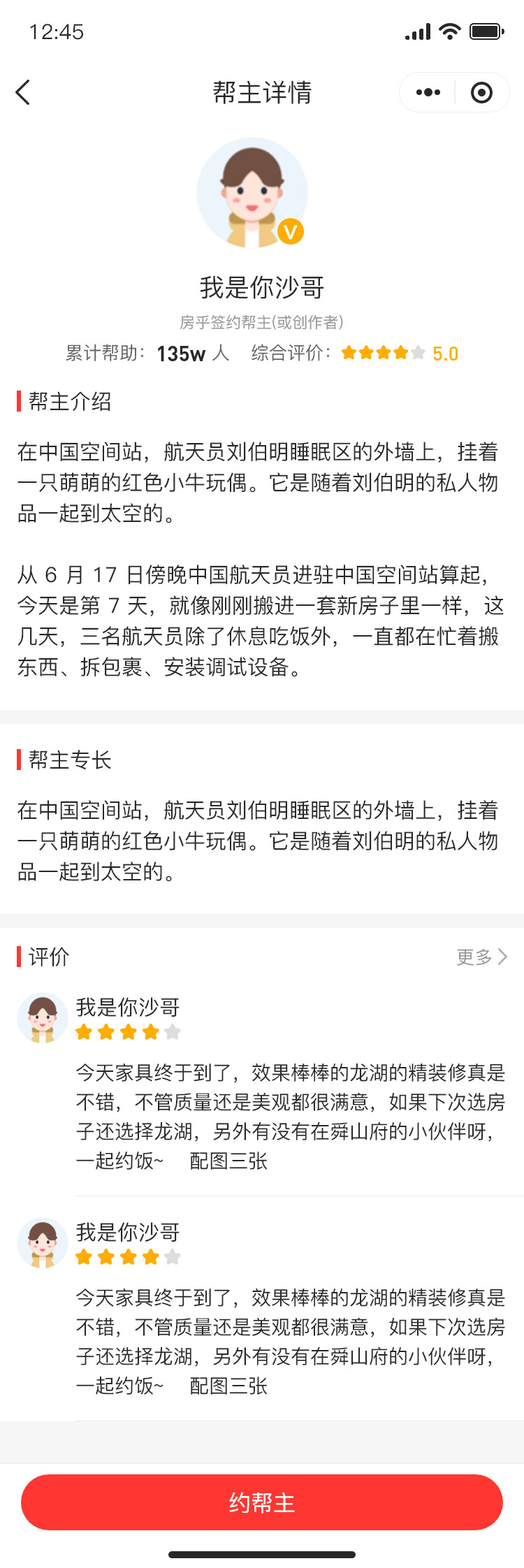
Task: Tap the 约帮主 button to book
Action: [262, 1502]
